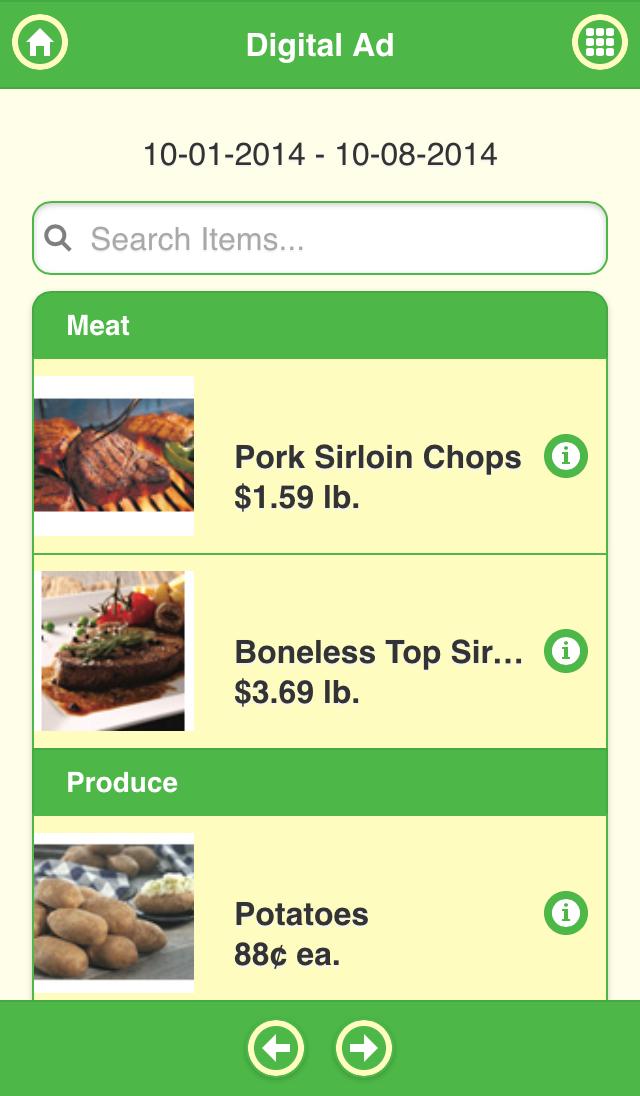Show info for Boneless Top Sirloin
Viewport: 640px width, 1096px height.
click(566, 651)
